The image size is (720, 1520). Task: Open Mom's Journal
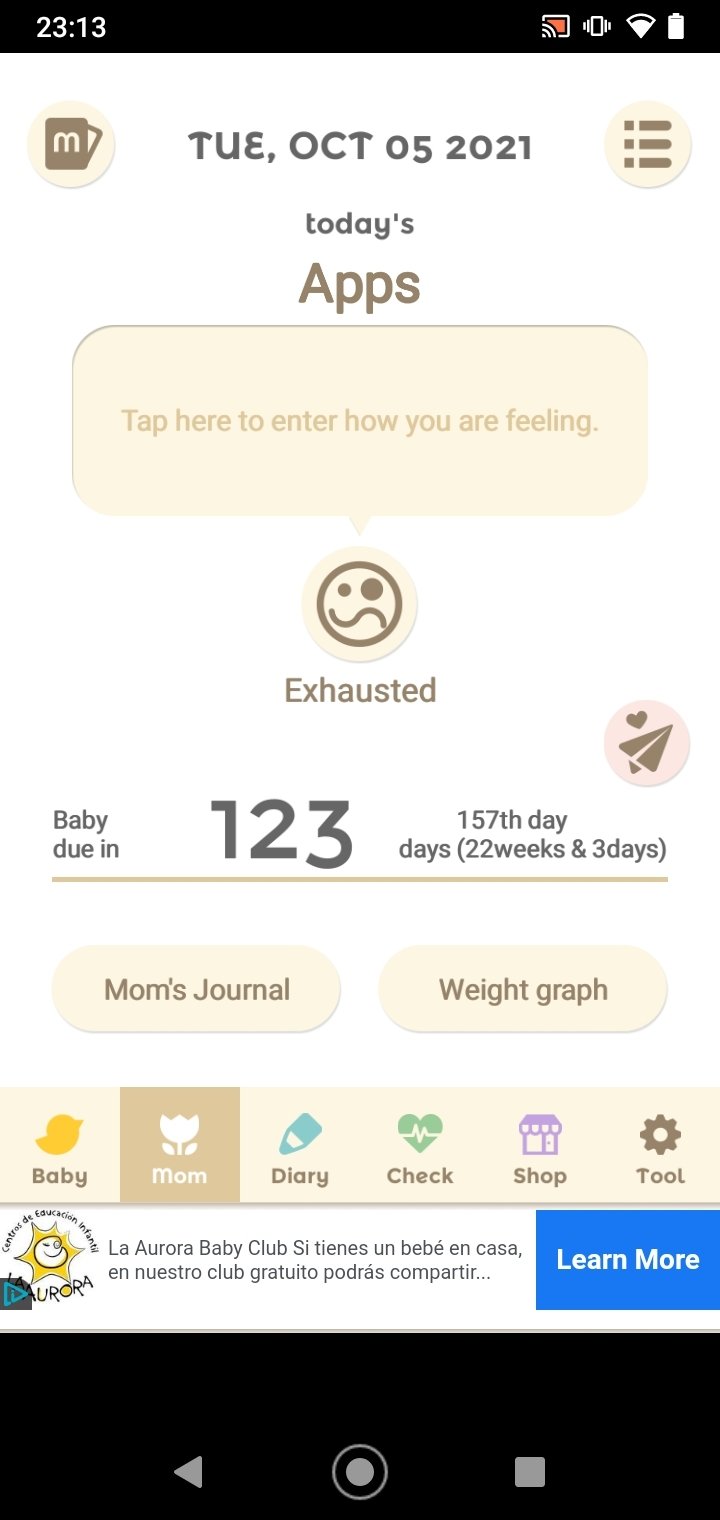pyautogui.click(x=197, y=990)
